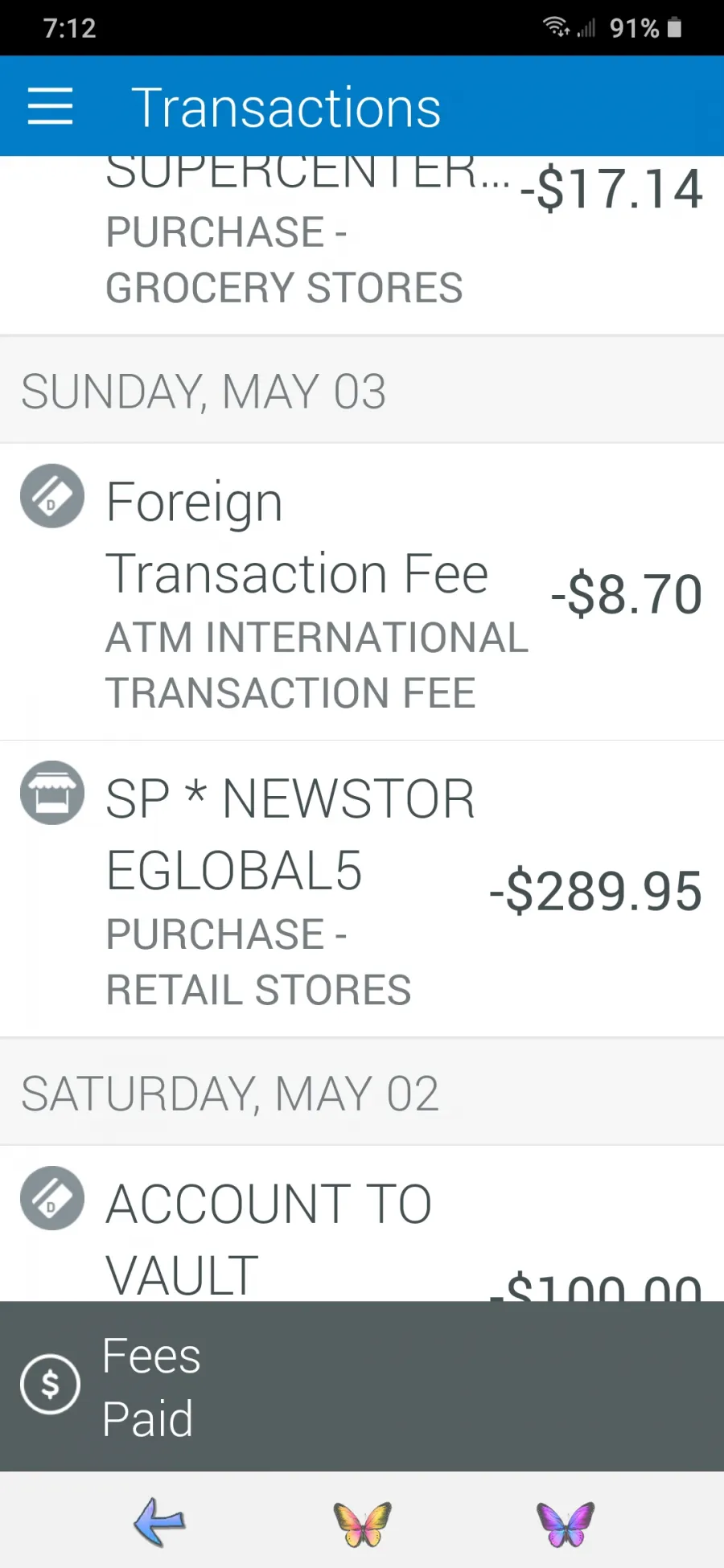Open the $17.14 grocery stores purchase
Viewport: 724px width, 1568px height.
tap(362, 245)
